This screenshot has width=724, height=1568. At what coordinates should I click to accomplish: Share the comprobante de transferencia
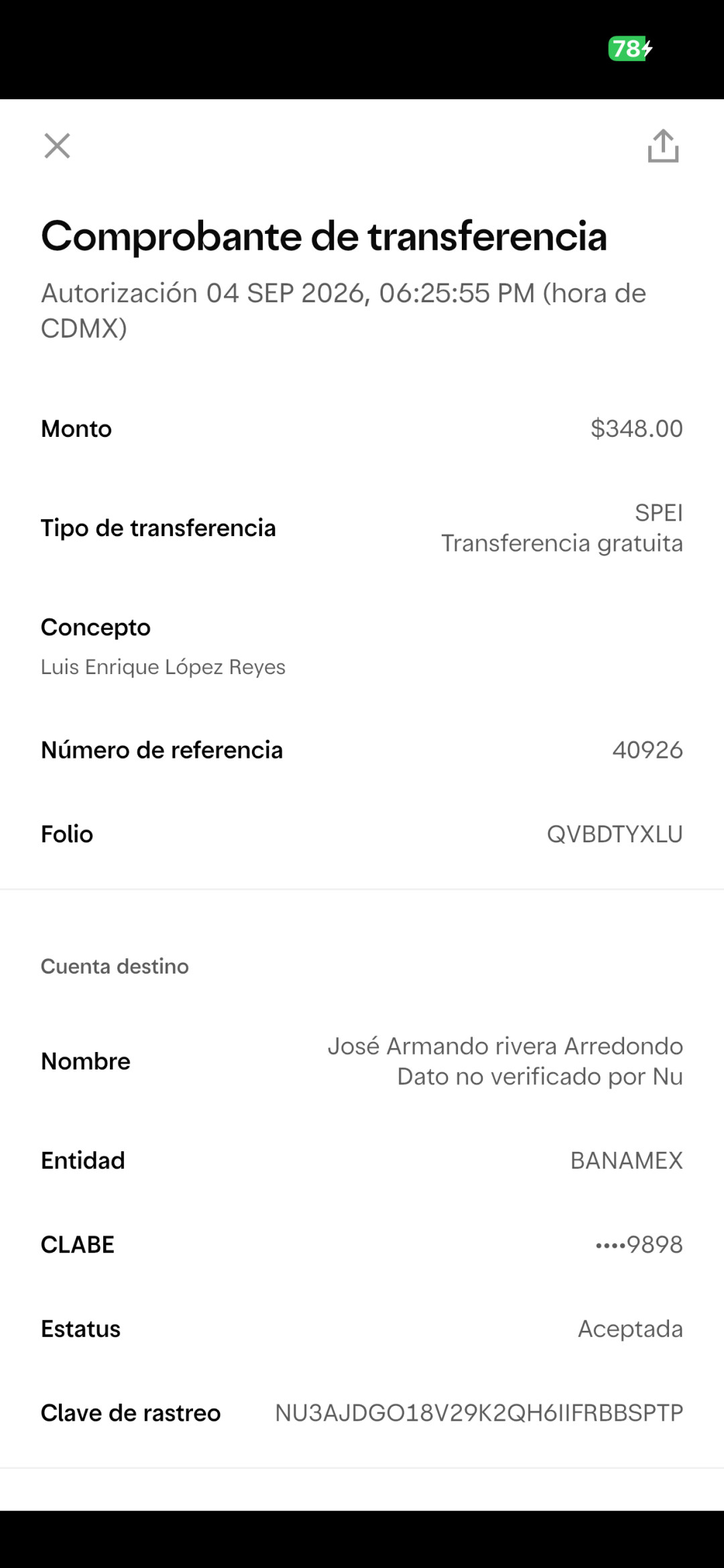[x=663, y=145]
